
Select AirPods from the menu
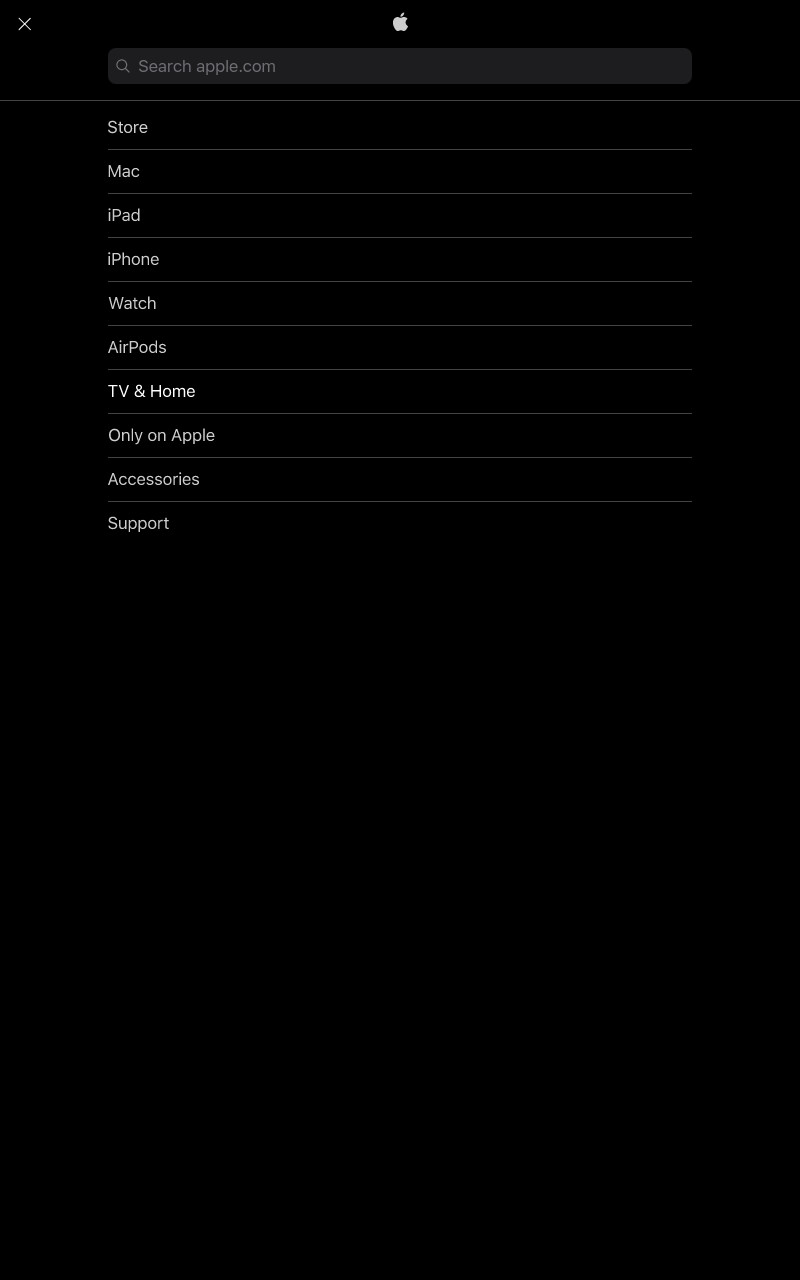point(400,347)
